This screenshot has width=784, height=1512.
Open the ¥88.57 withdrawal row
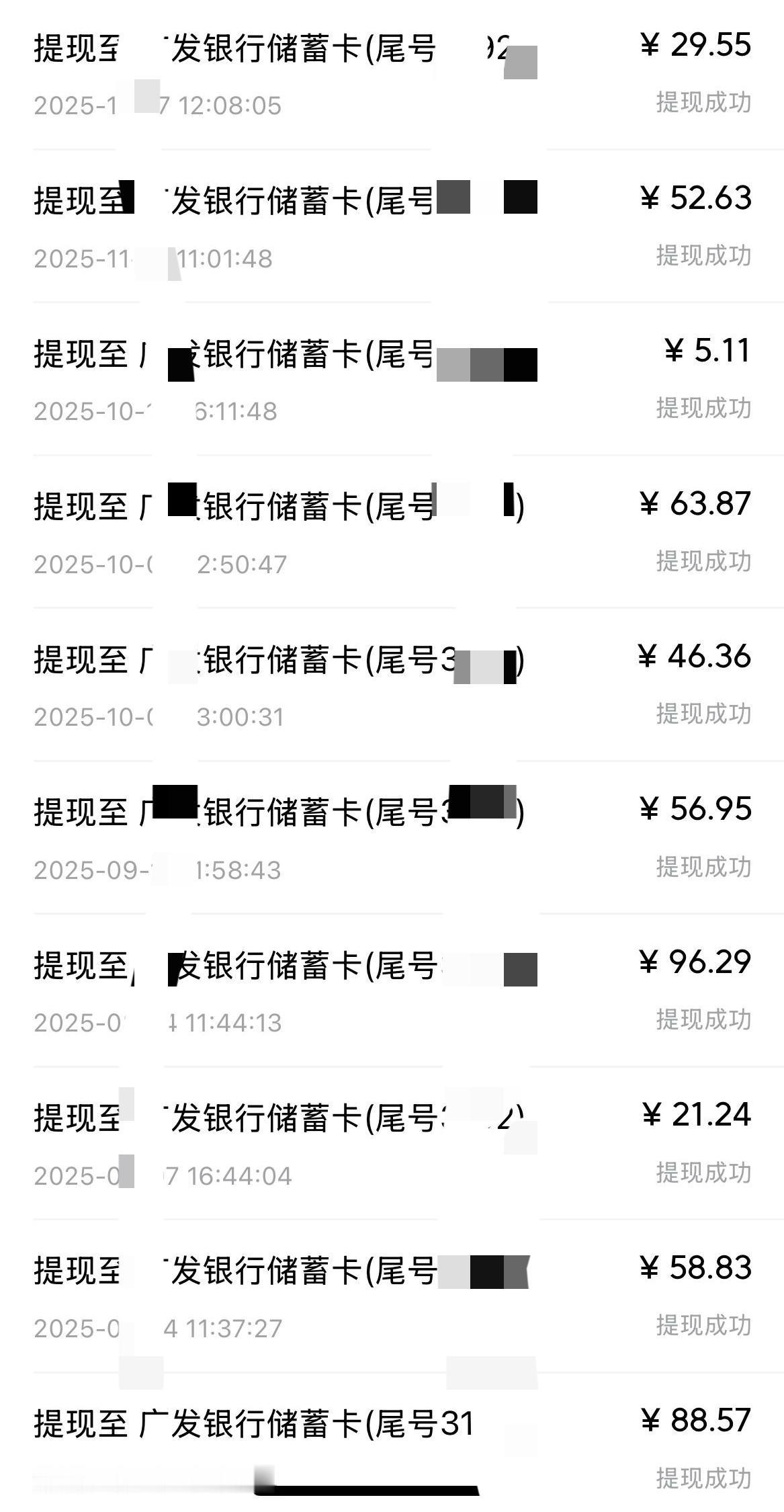point(392,1445)
